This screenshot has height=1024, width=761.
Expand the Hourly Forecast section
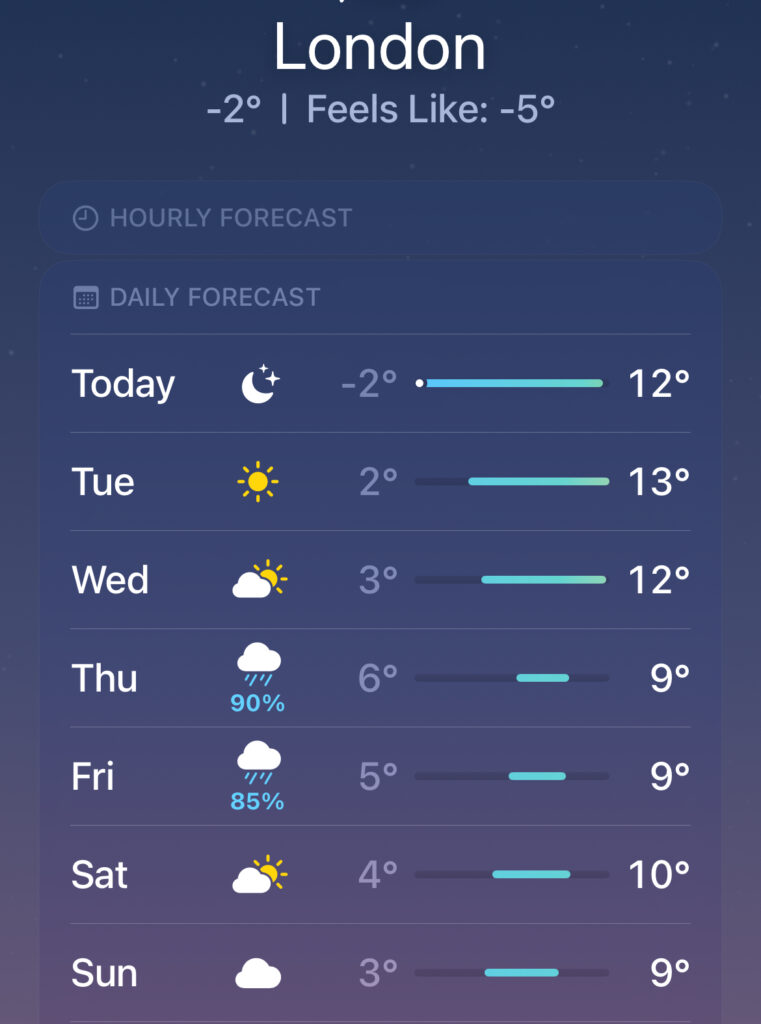[x=380, y=218]
